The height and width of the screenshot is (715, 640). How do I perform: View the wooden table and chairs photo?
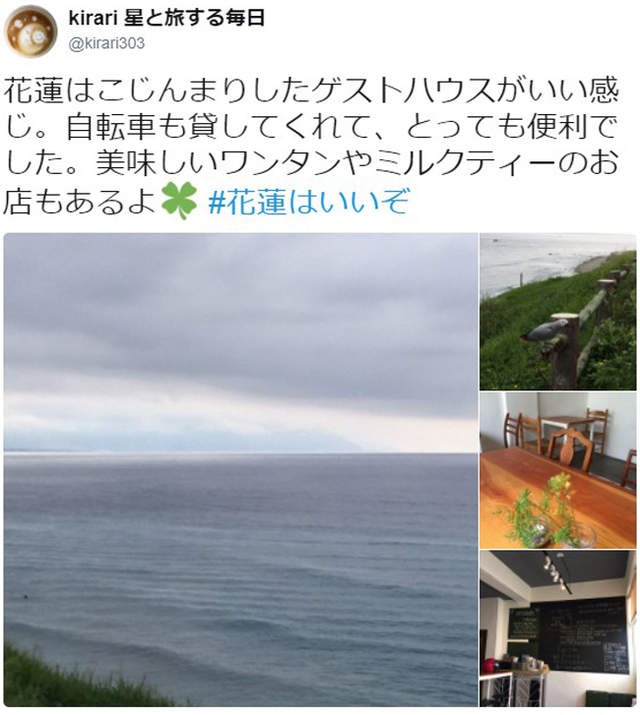(557, 469)
